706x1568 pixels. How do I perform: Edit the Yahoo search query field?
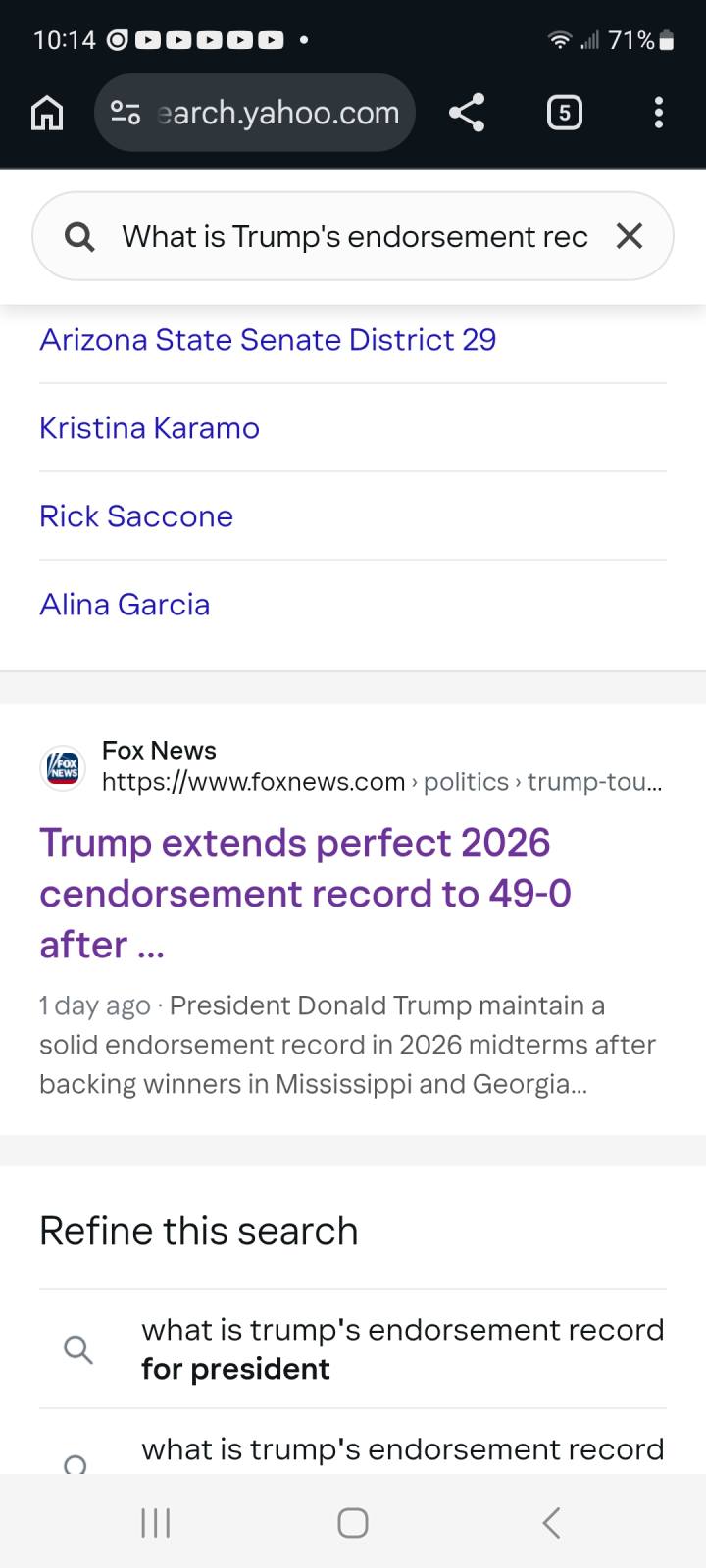pos(353,236)
